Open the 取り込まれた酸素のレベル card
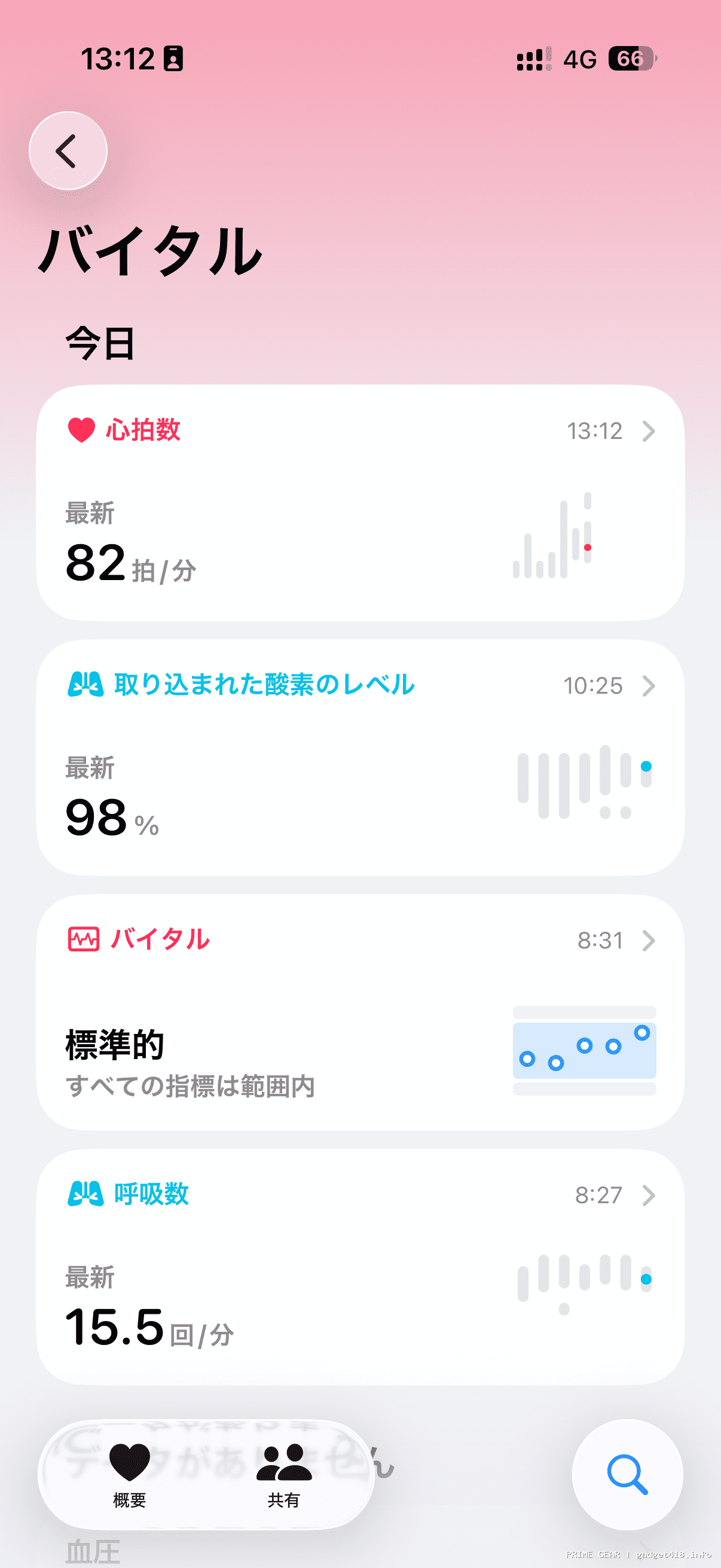The width and height of the screenshot is (721, 1568). (x=360, y=757)
